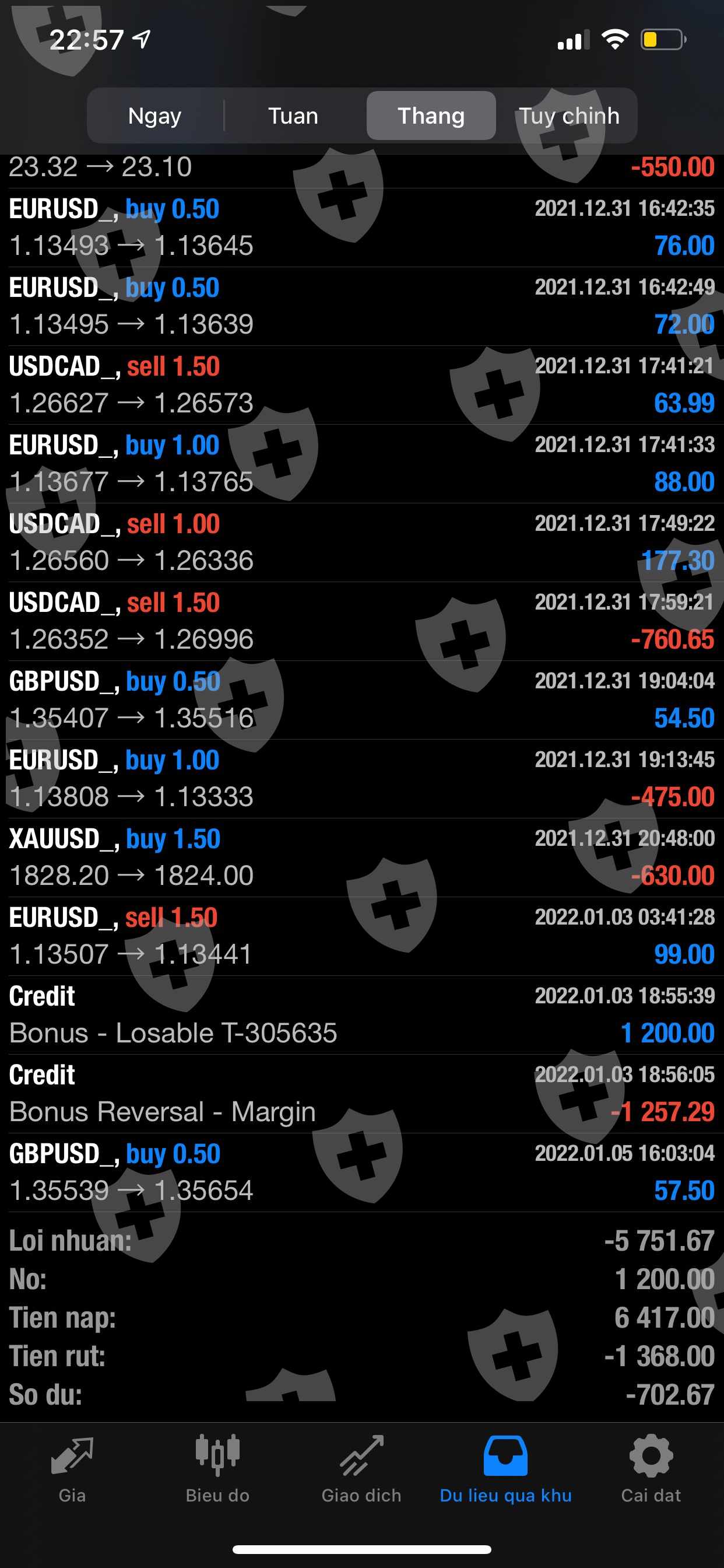This screenshot has width=724, height=1568.
Task: Expand the GBPUSD trade with 57.50 profit
Action: pyautogui.click(x=361, y=1172)
